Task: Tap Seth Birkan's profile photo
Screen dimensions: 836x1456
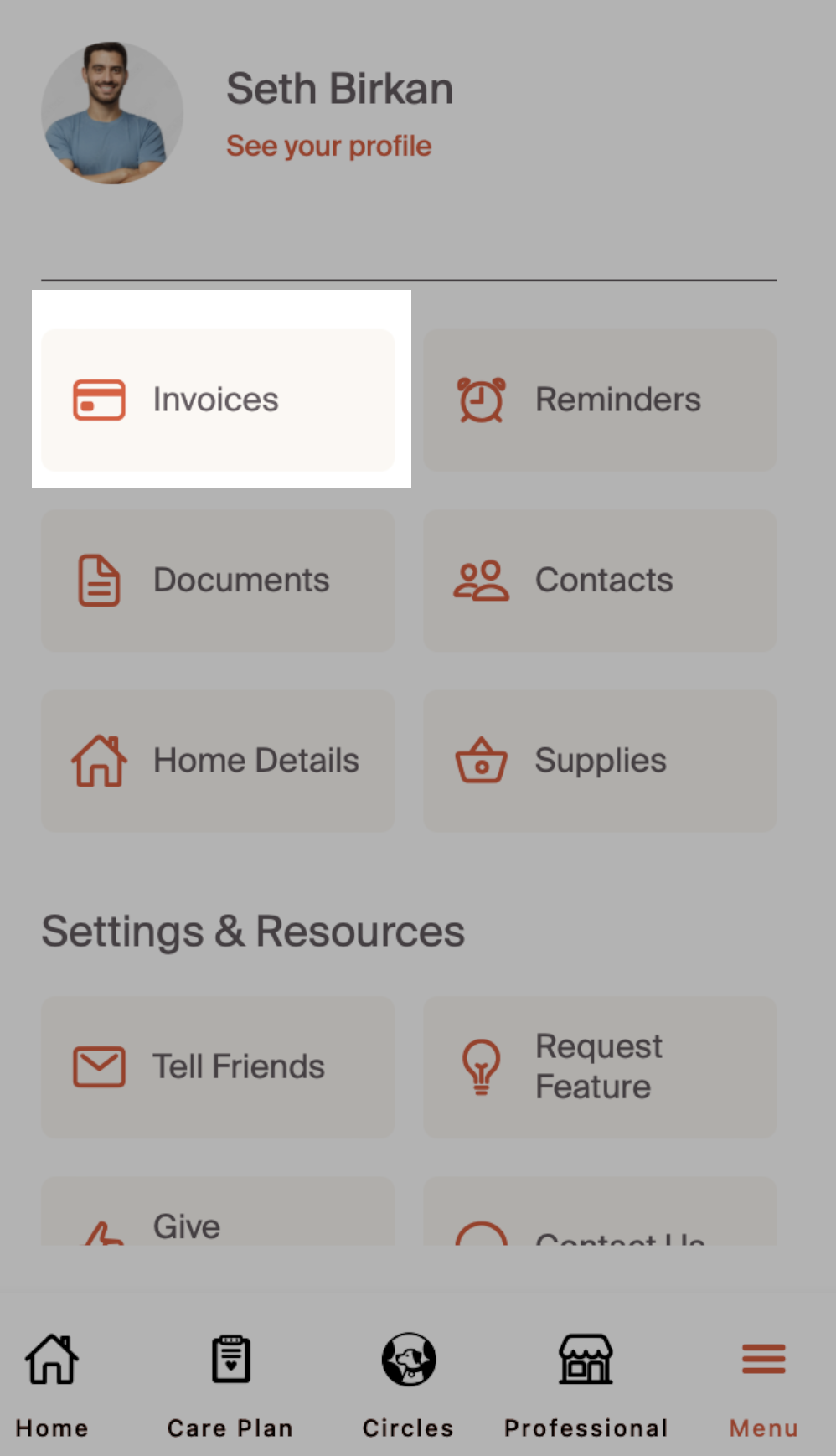Action: 112,113
